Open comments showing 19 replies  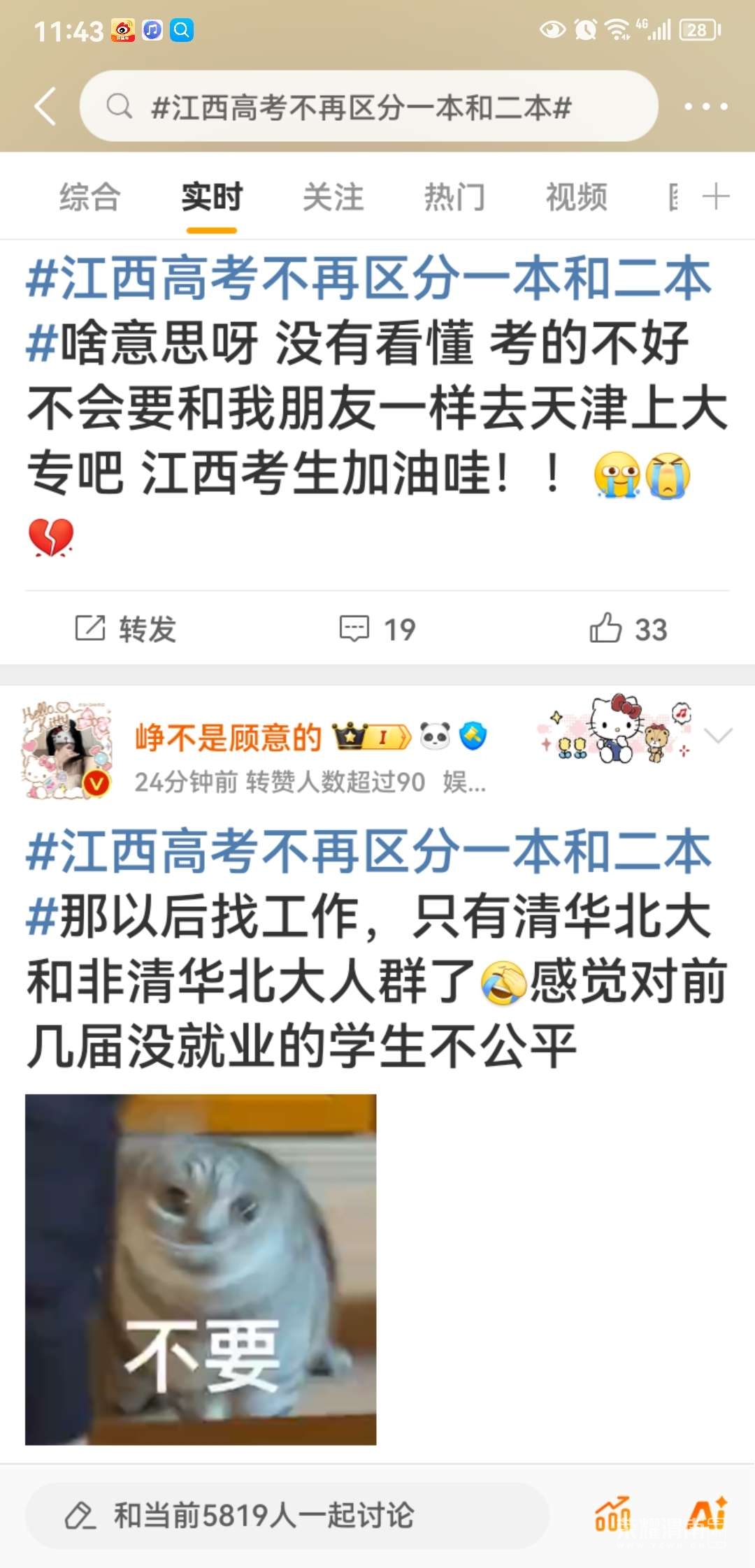click(x=377, y=629)
